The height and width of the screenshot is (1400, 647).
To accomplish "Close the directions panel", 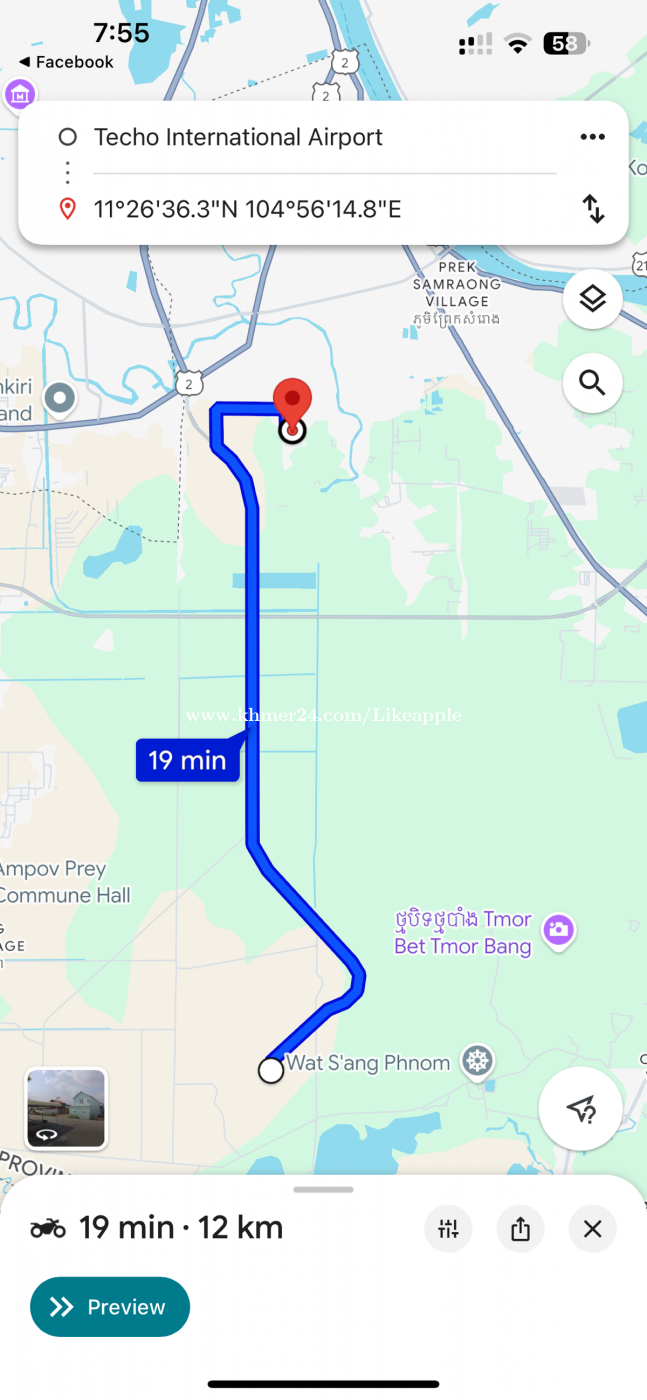I will pos(592,1229).
